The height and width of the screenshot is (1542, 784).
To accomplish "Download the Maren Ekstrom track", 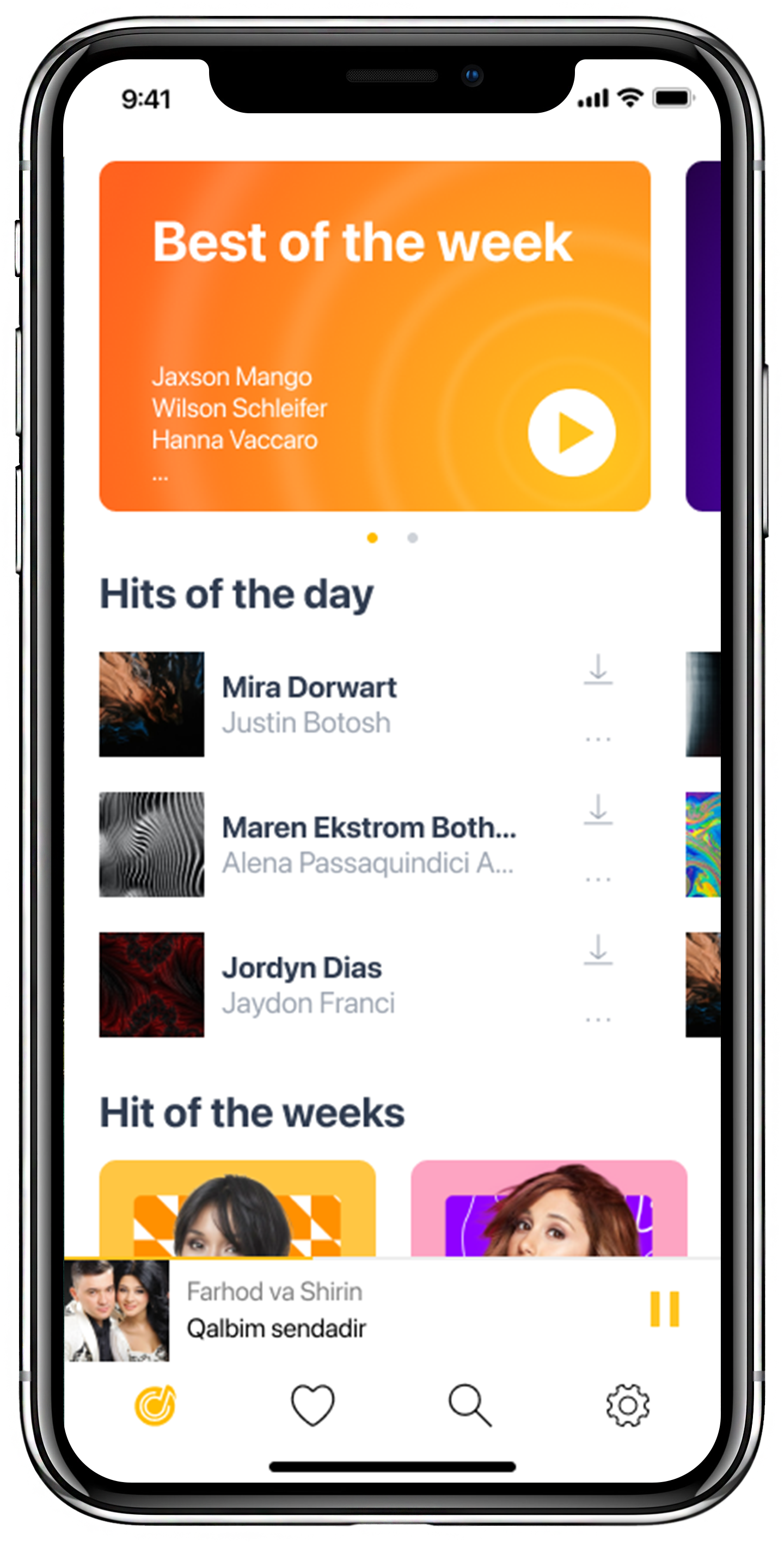I will (598, 809).
